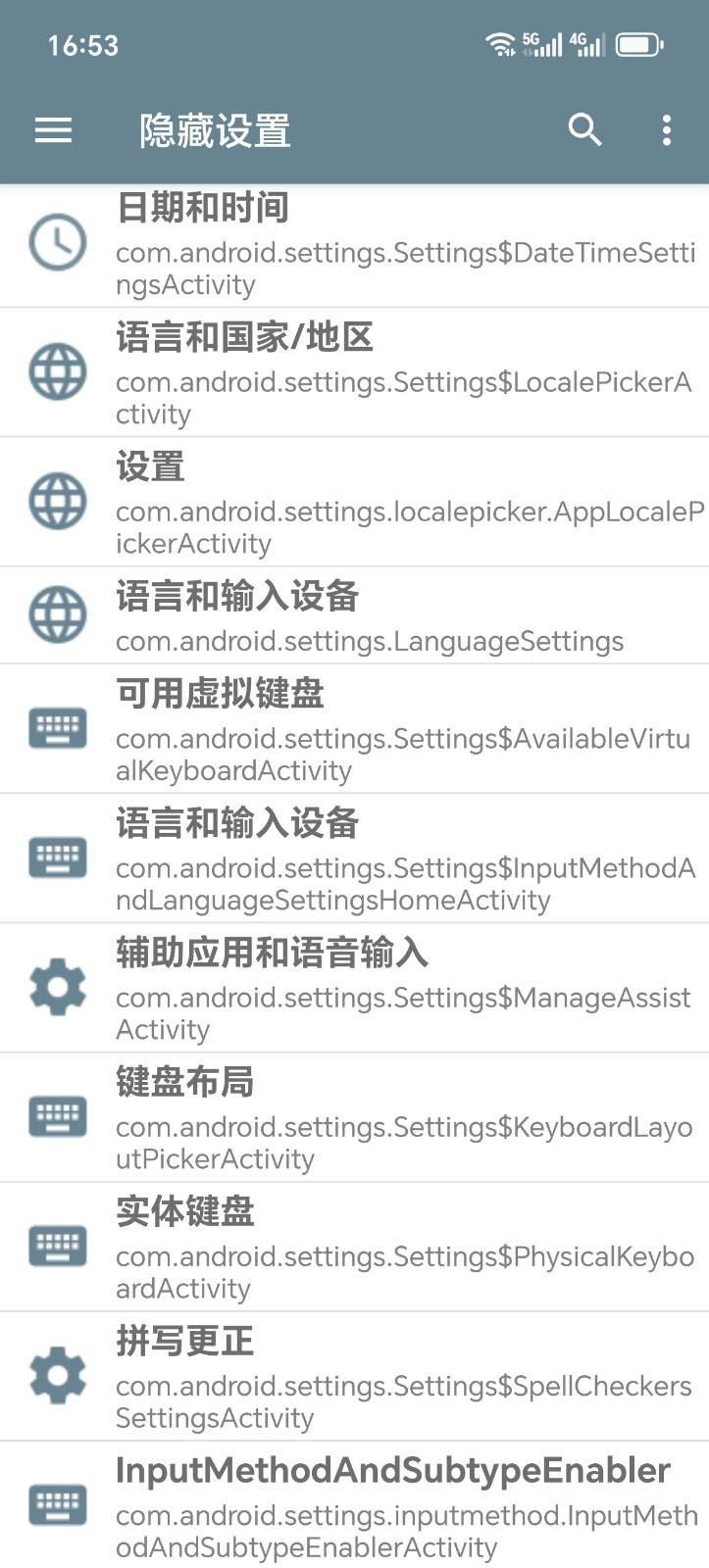Tap the keyboard icon next to 实体键盘
Image resolution: width=709 pixels, height=1568 pixels.
pyautogui.click(x=57, y=1246)
